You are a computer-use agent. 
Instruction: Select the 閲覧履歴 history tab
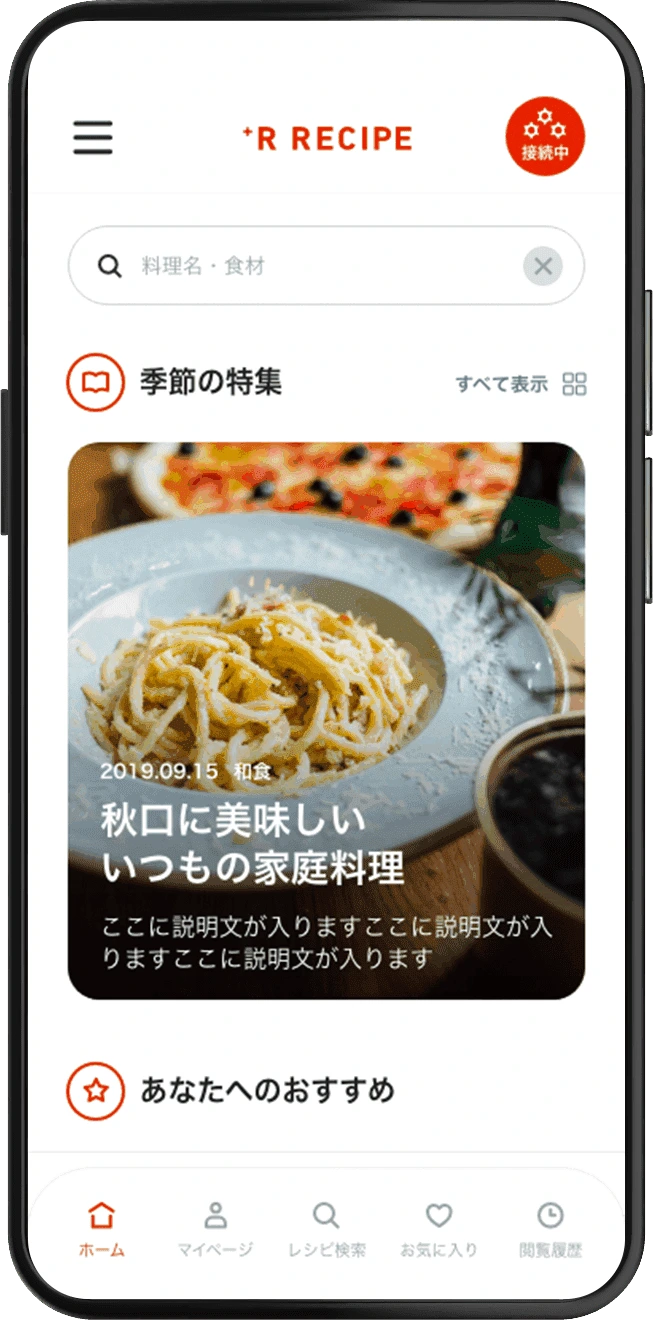pyautogui.click(x=550, y=1230)
